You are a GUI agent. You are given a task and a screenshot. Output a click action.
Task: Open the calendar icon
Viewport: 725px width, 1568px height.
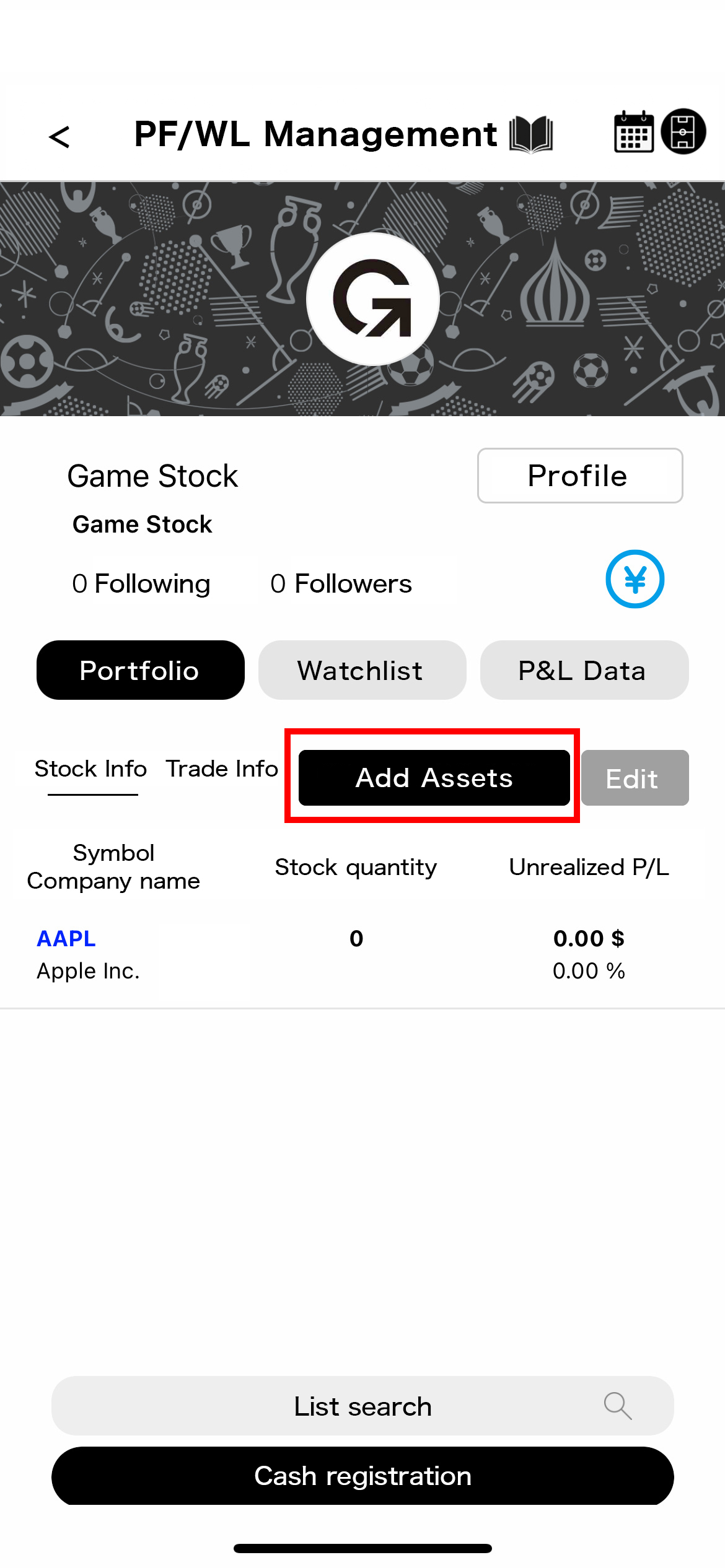(x=633, y=132)
